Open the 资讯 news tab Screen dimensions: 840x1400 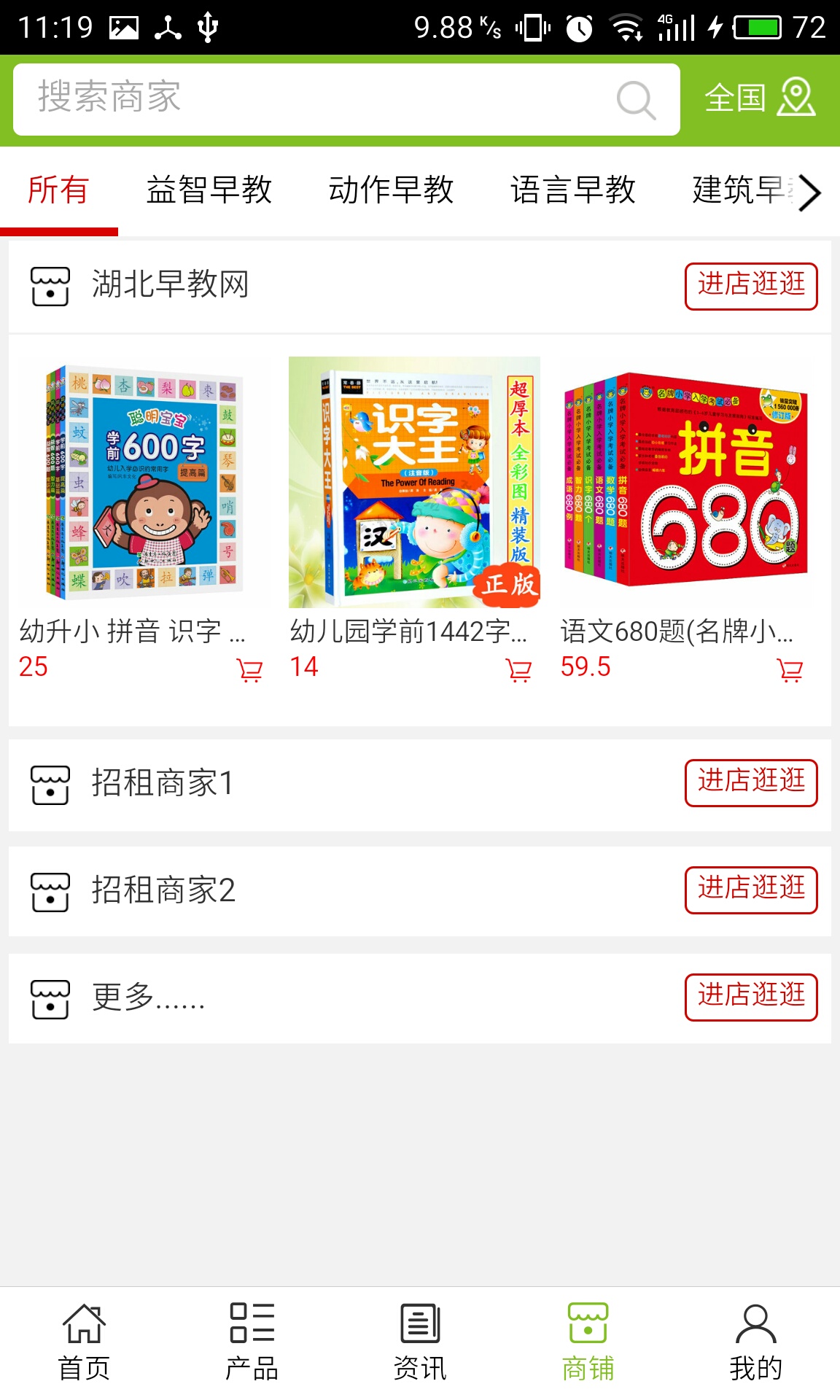(x=420, y=1342)
